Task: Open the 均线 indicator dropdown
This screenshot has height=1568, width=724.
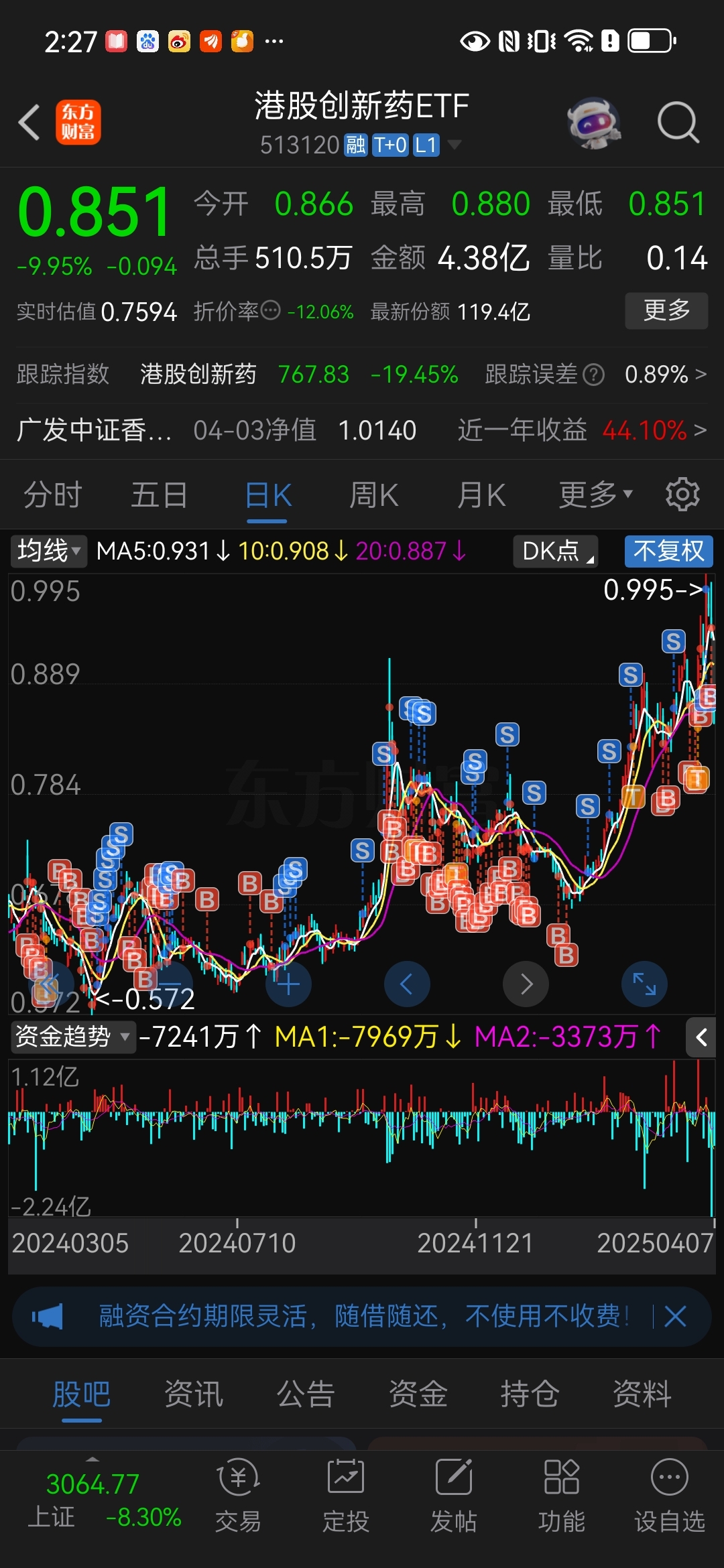Action: pos(48,551)
